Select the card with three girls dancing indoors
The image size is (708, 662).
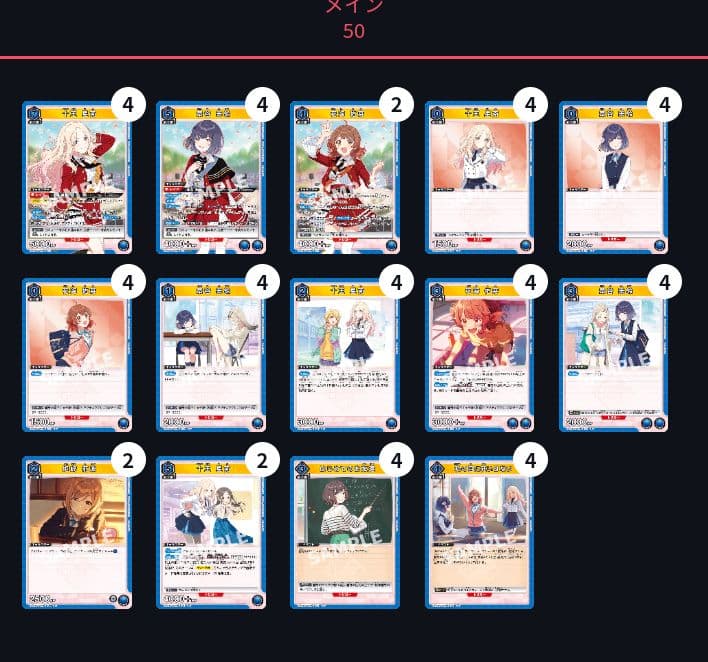479,533
